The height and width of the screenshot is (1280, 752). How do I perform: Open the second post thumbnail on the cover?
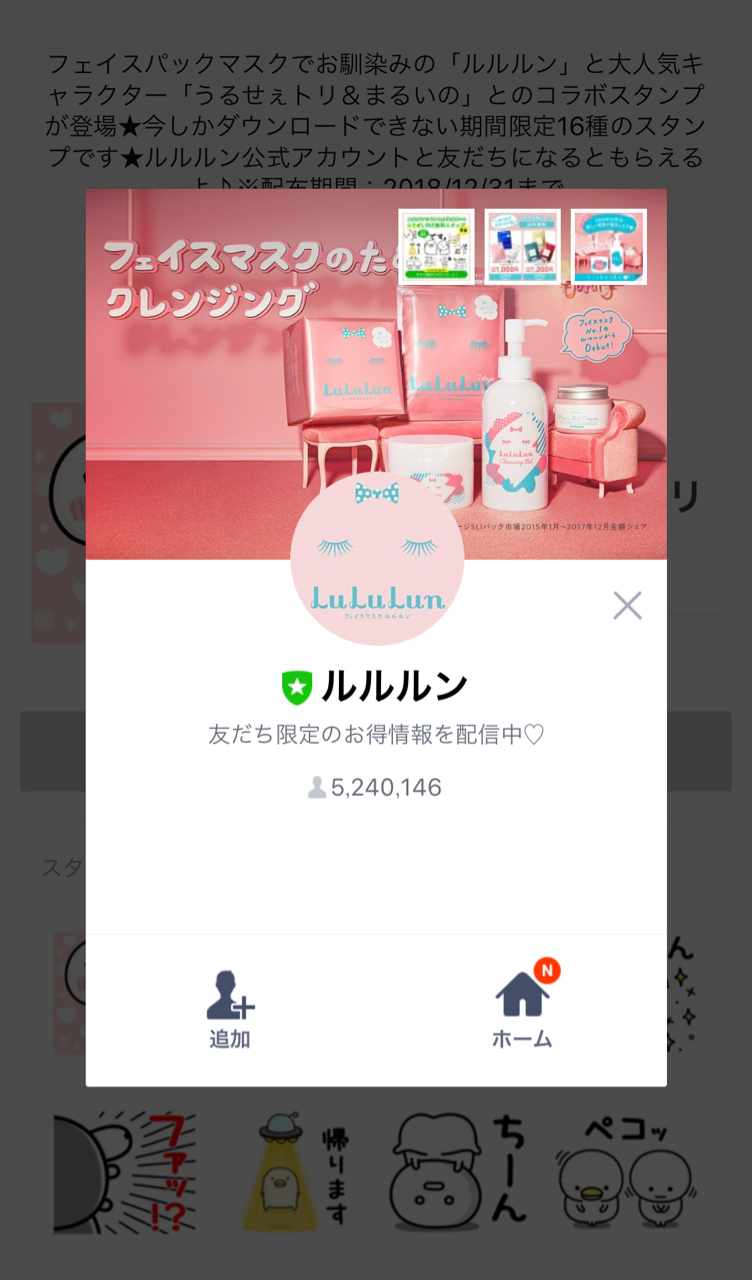click(x=522, y=247)
